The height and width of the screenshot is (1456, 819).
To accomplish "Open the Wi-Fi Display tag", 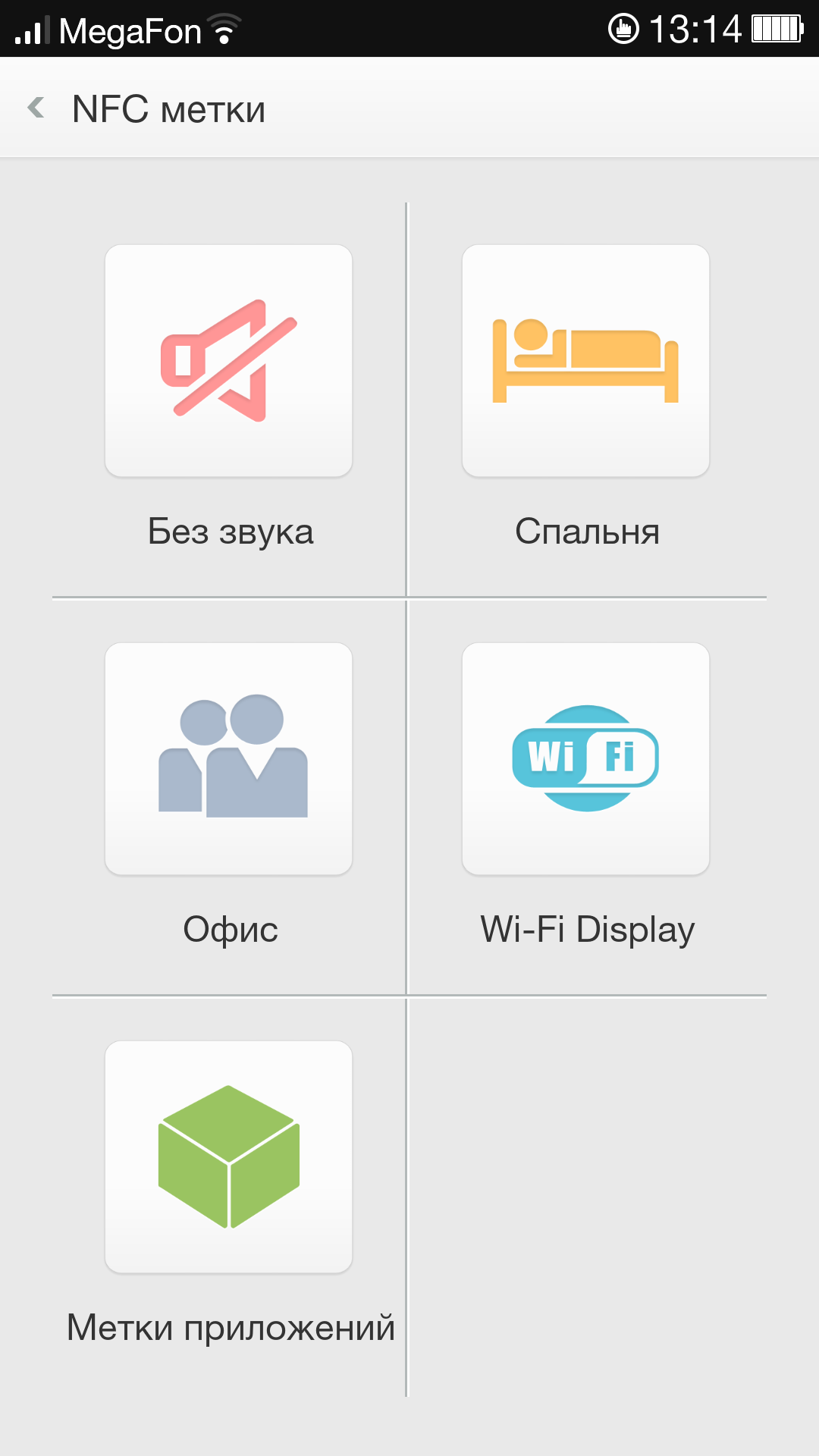I will tap(585, 758).
